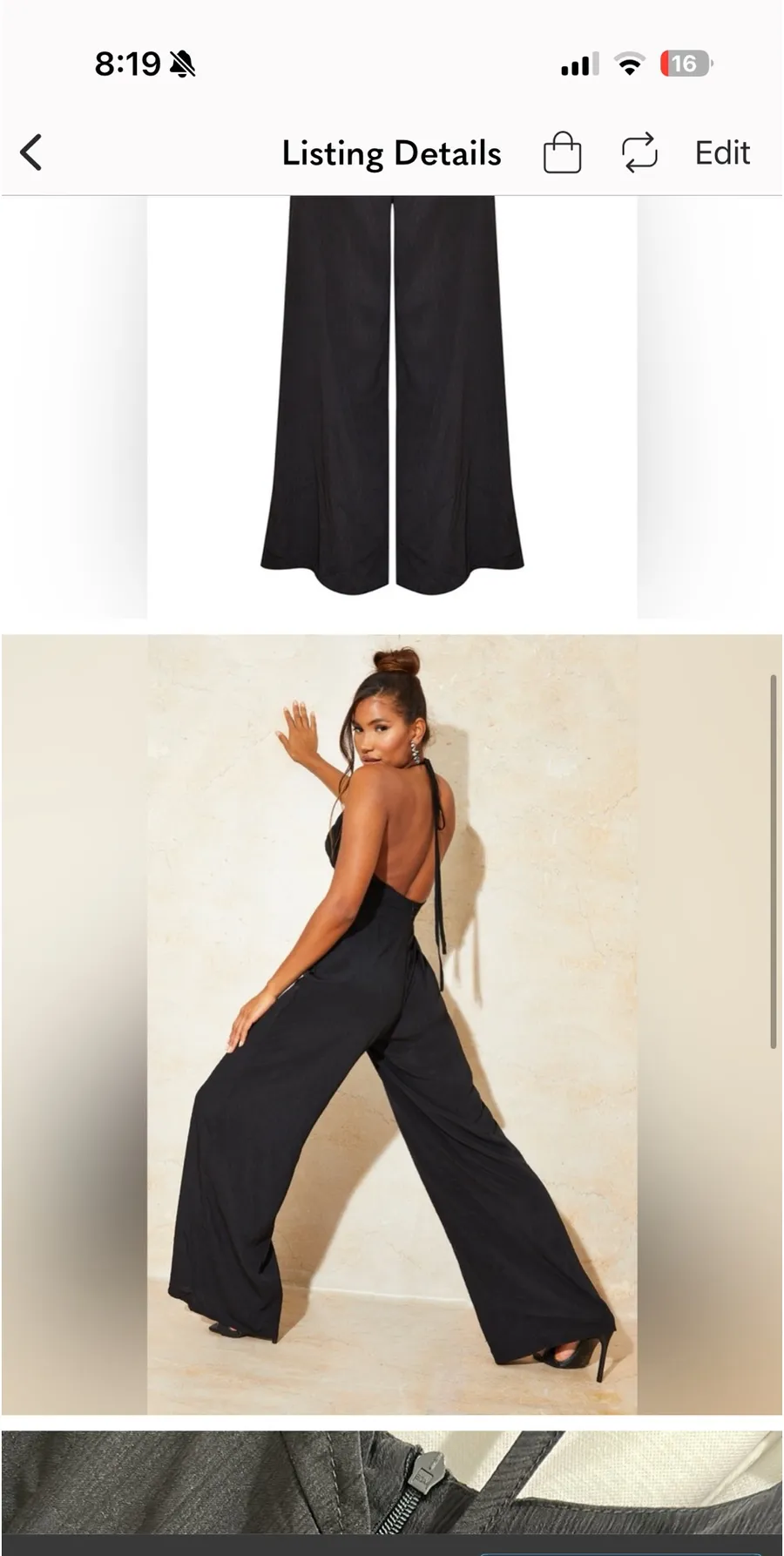Tap the share/repost arrows icon

(639, 152)
